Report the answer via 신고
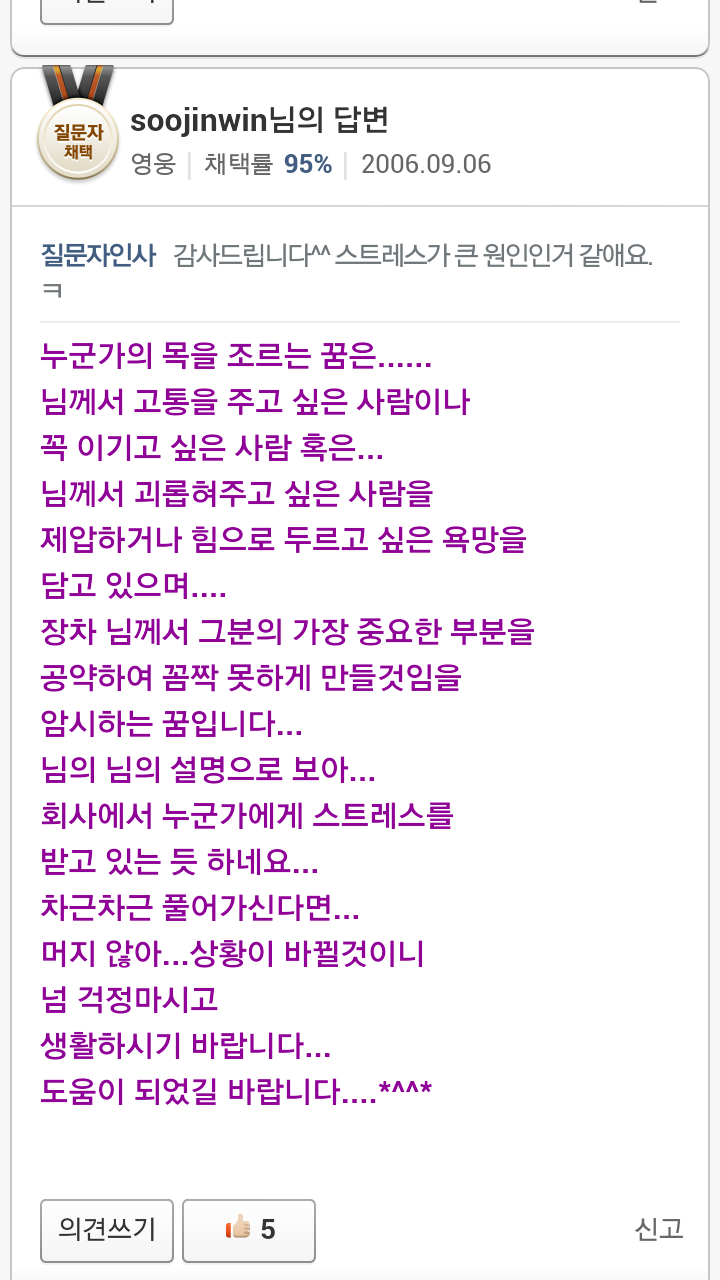The height and width of the screenshot is (1280, 720). point(658,1229)
